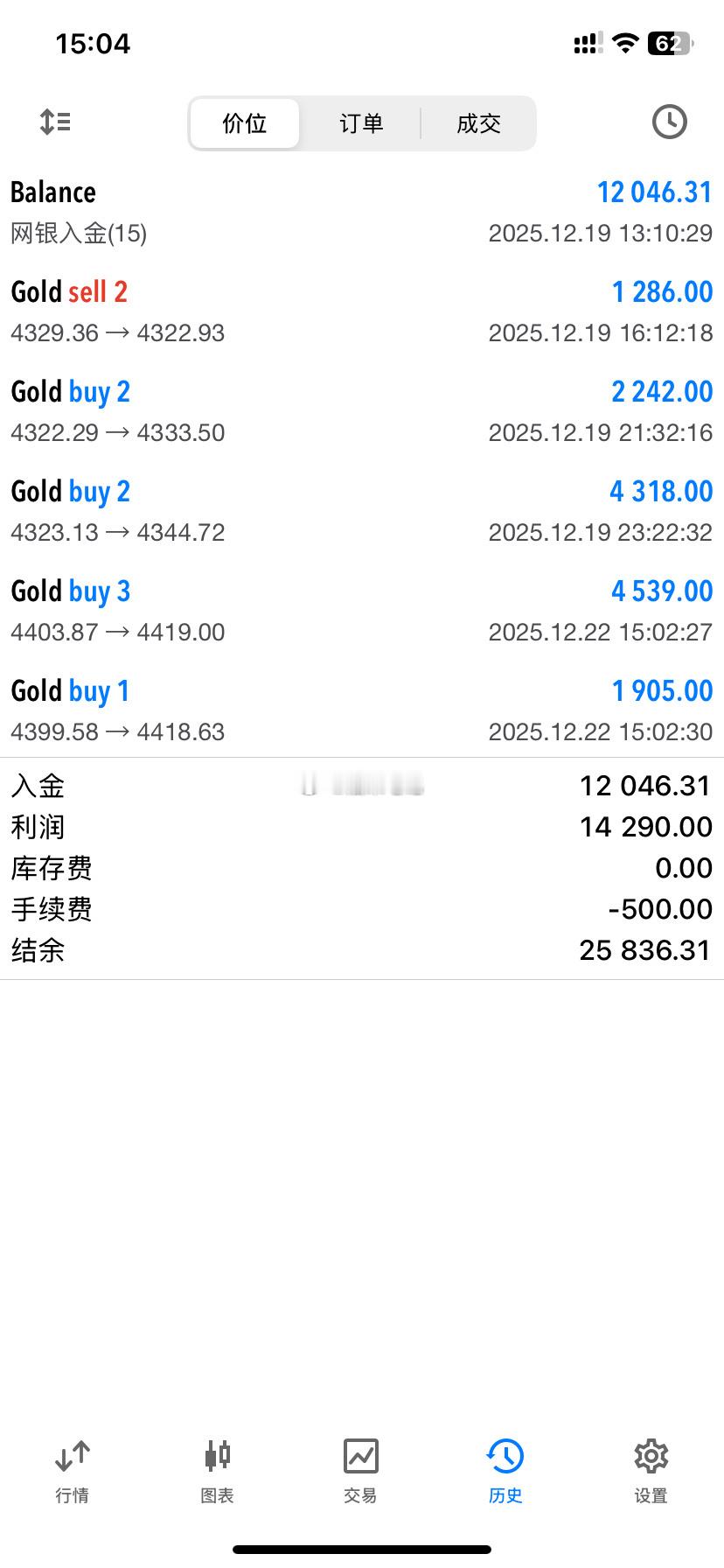Open the history period clock icon

pos(669,122)
